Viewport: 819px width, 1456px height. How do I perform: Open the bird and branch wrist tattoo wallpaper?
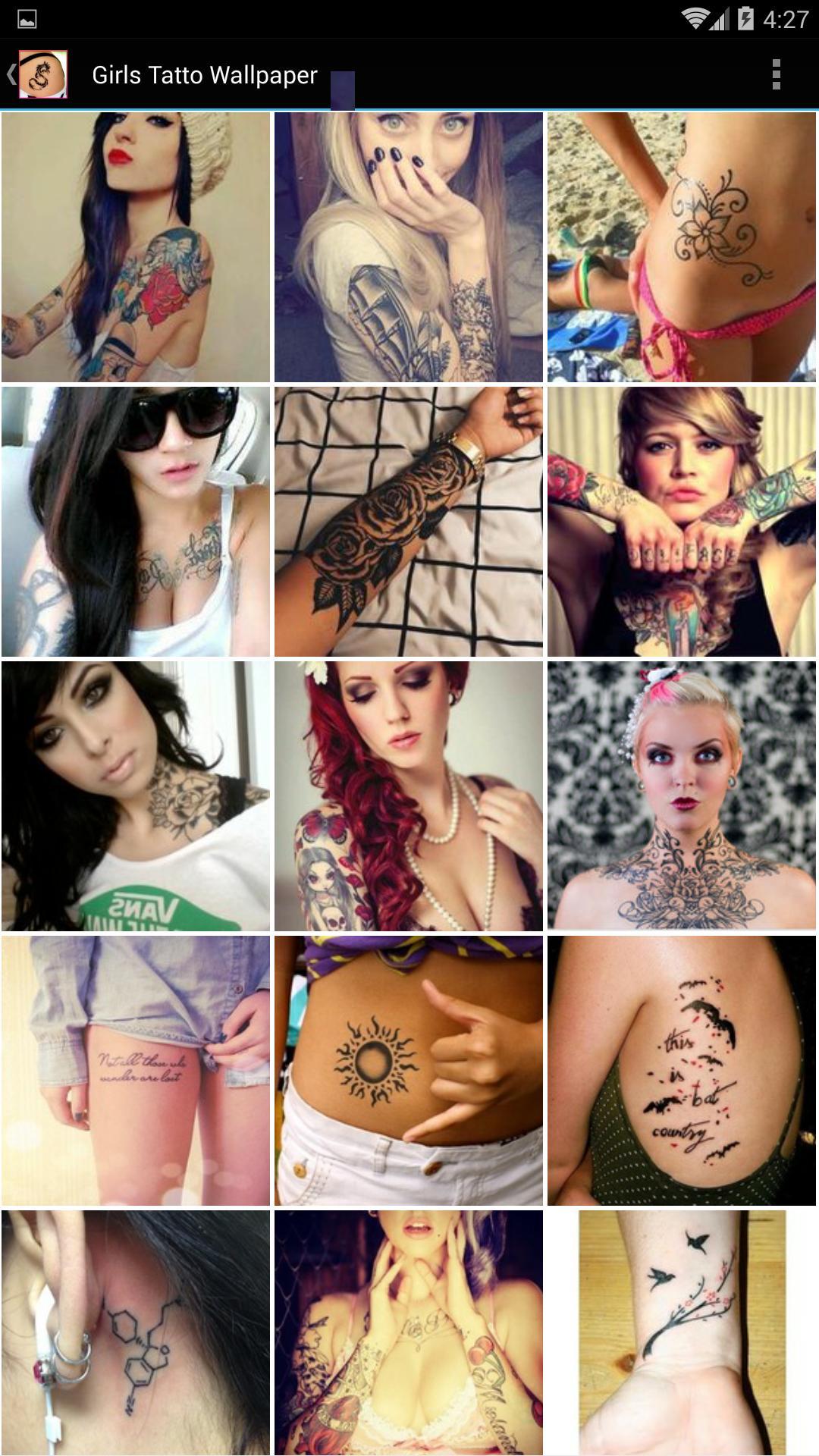coord(682,1332)
